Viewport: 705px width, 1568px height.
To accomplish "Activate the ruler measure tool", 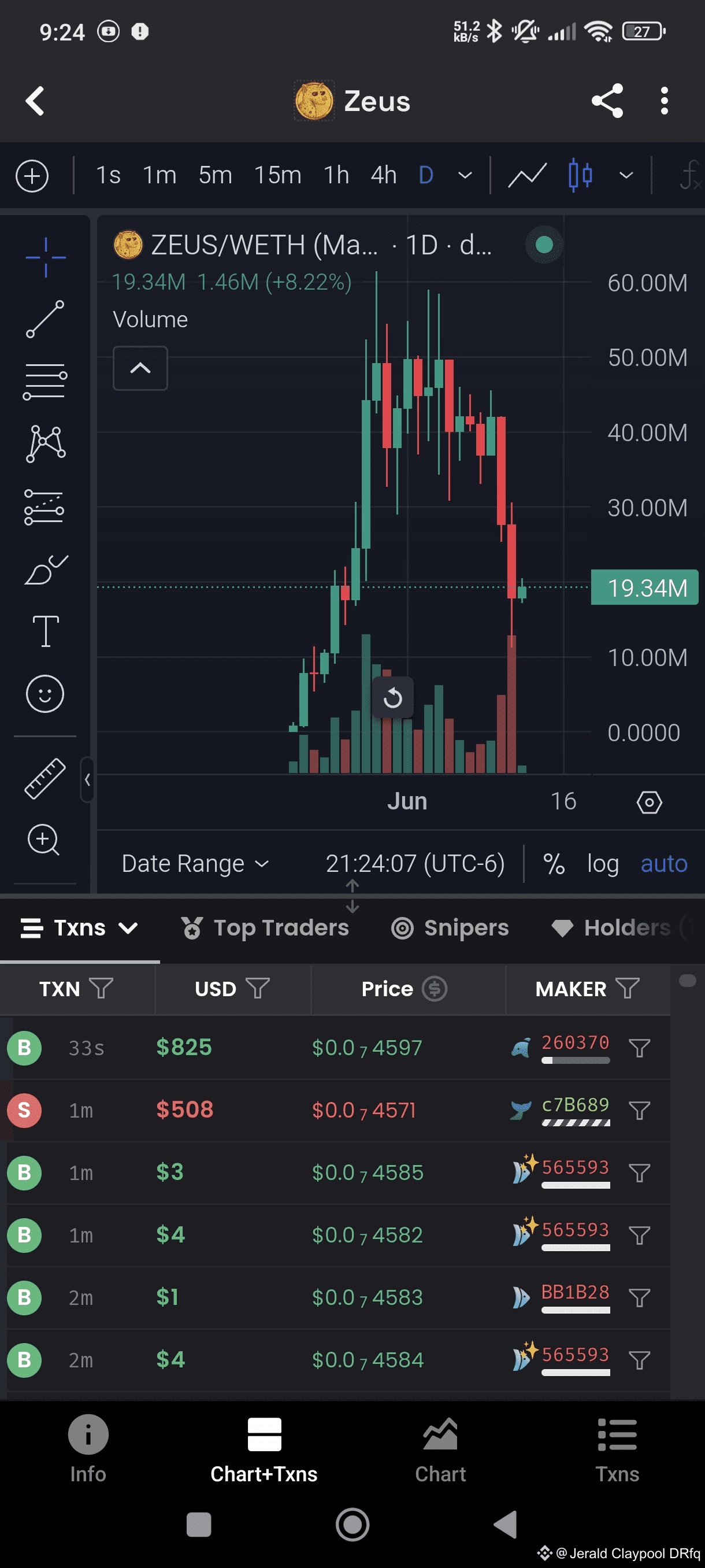I will coord(45,778).
